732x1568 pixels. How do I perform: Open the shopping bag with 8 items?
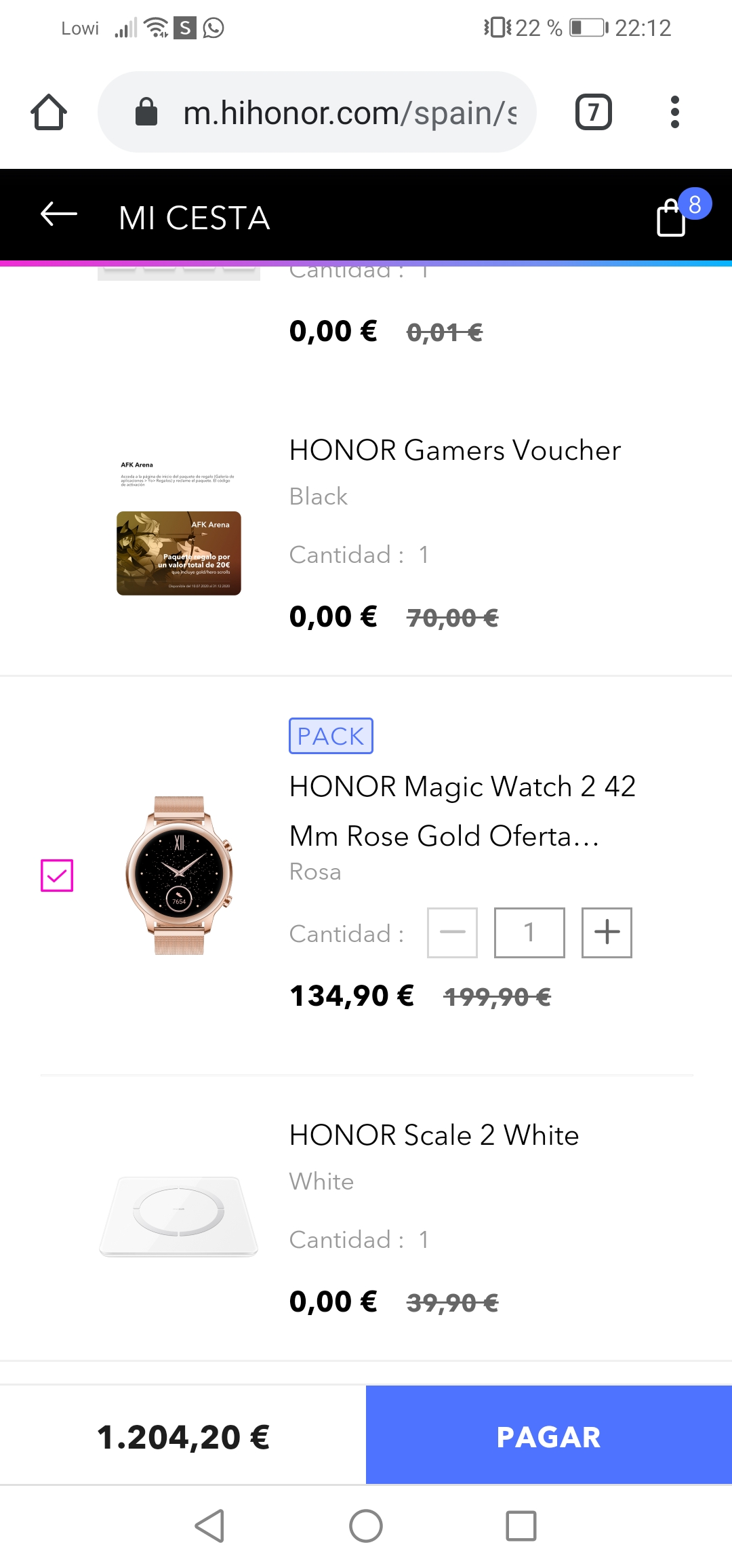tap(672, 217)
